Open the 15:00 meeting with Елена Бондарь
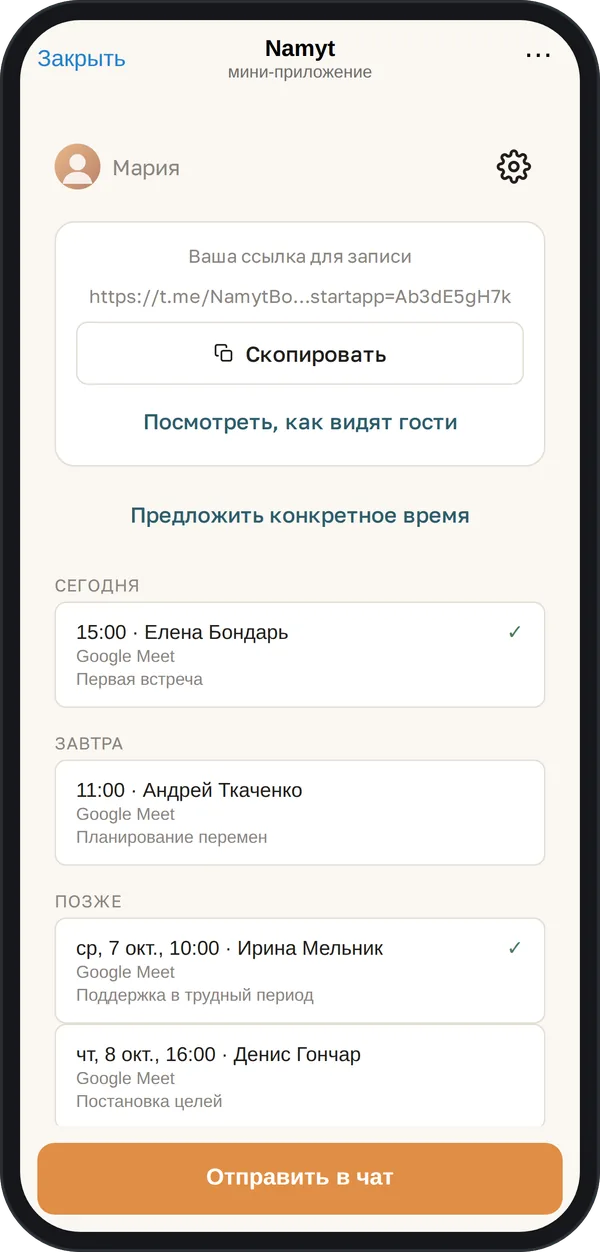The height and width of the screenshot is (1252, 600). point(300,655)
